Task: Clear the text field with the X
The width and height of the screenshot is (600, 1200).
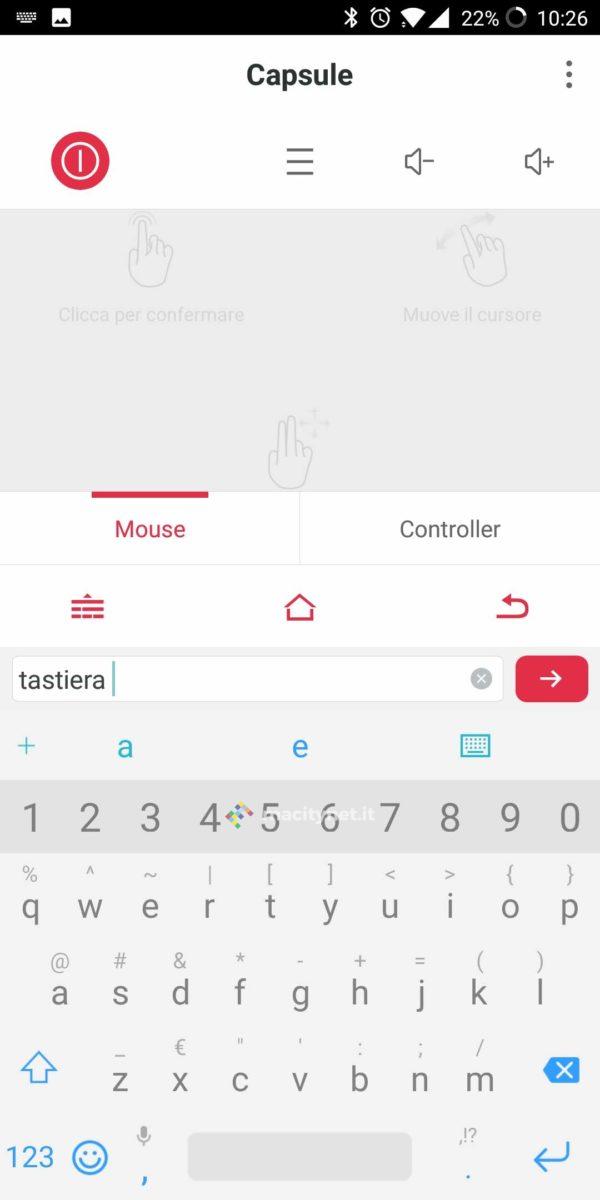Action: (481, 680)
